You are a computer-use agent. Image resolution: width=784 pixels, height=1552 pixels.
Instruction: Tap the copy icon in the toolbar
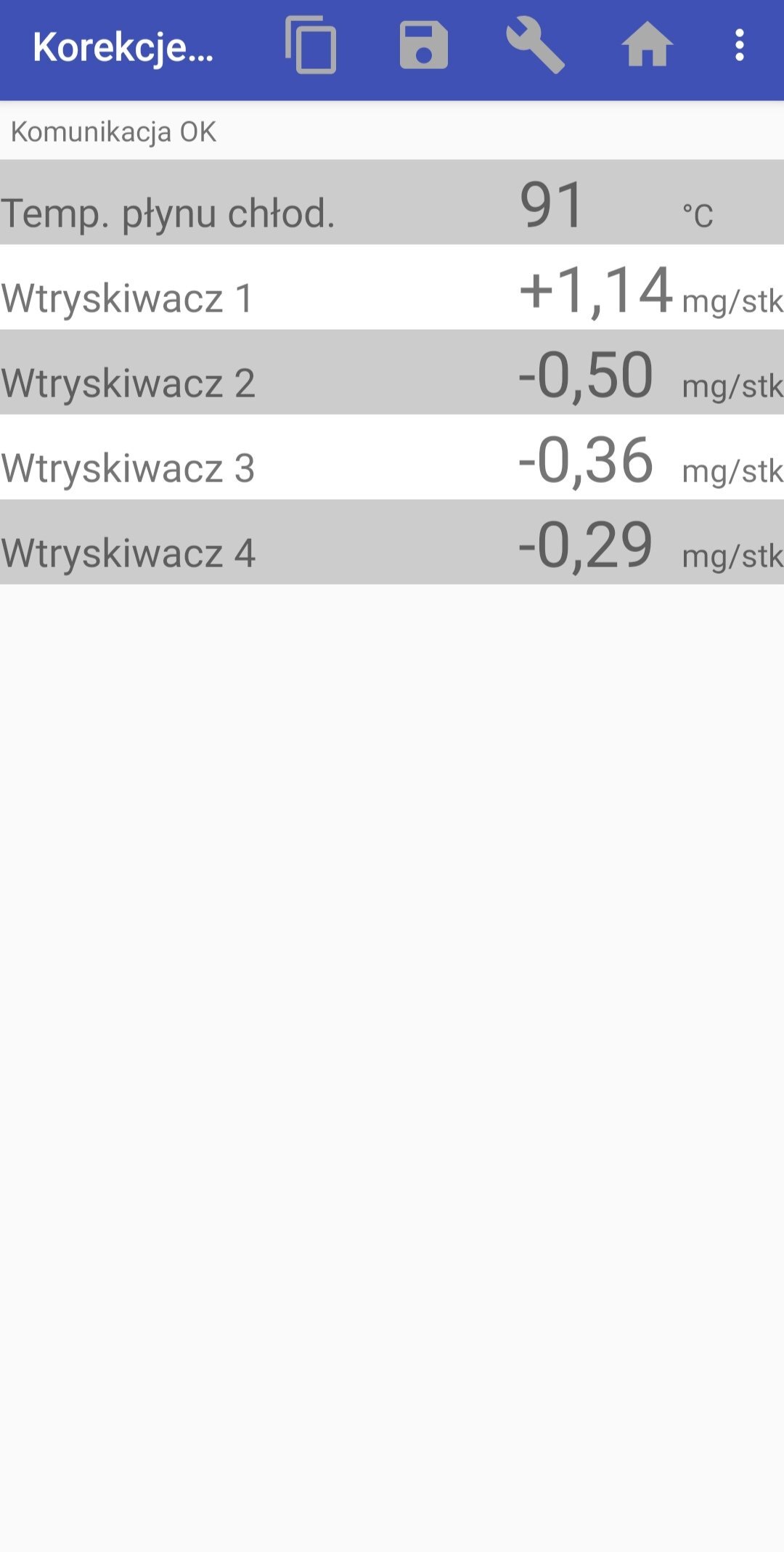[x=311, y=45]
